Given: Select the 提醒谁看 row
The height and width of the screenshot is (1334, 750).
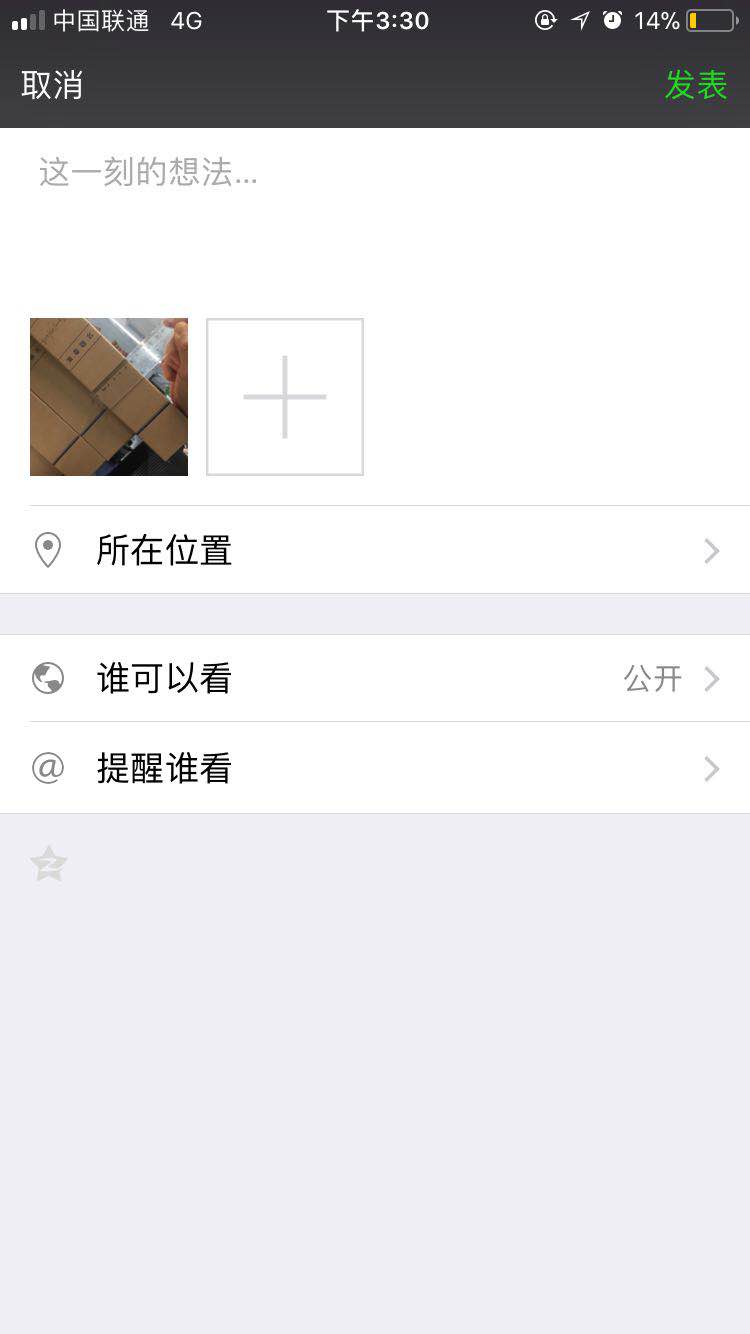Looking at the screenshot, I should click(375, 768).
